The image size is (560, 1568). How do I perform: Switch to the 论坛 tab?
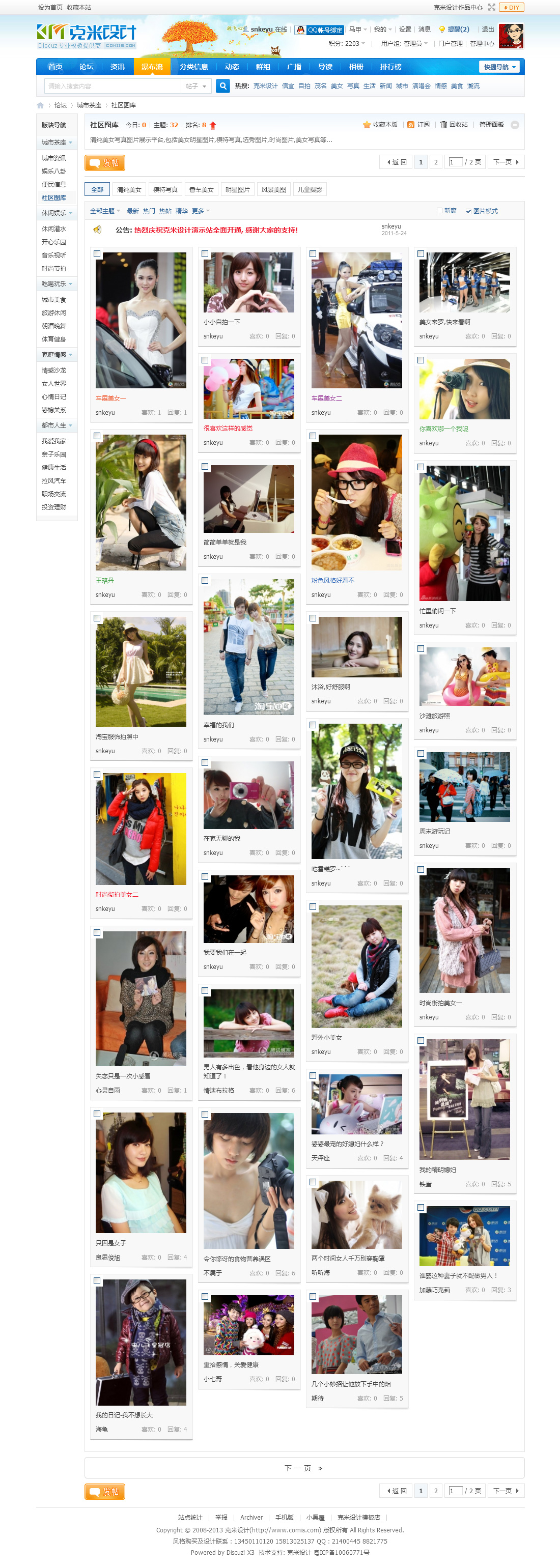coord(87,67)
